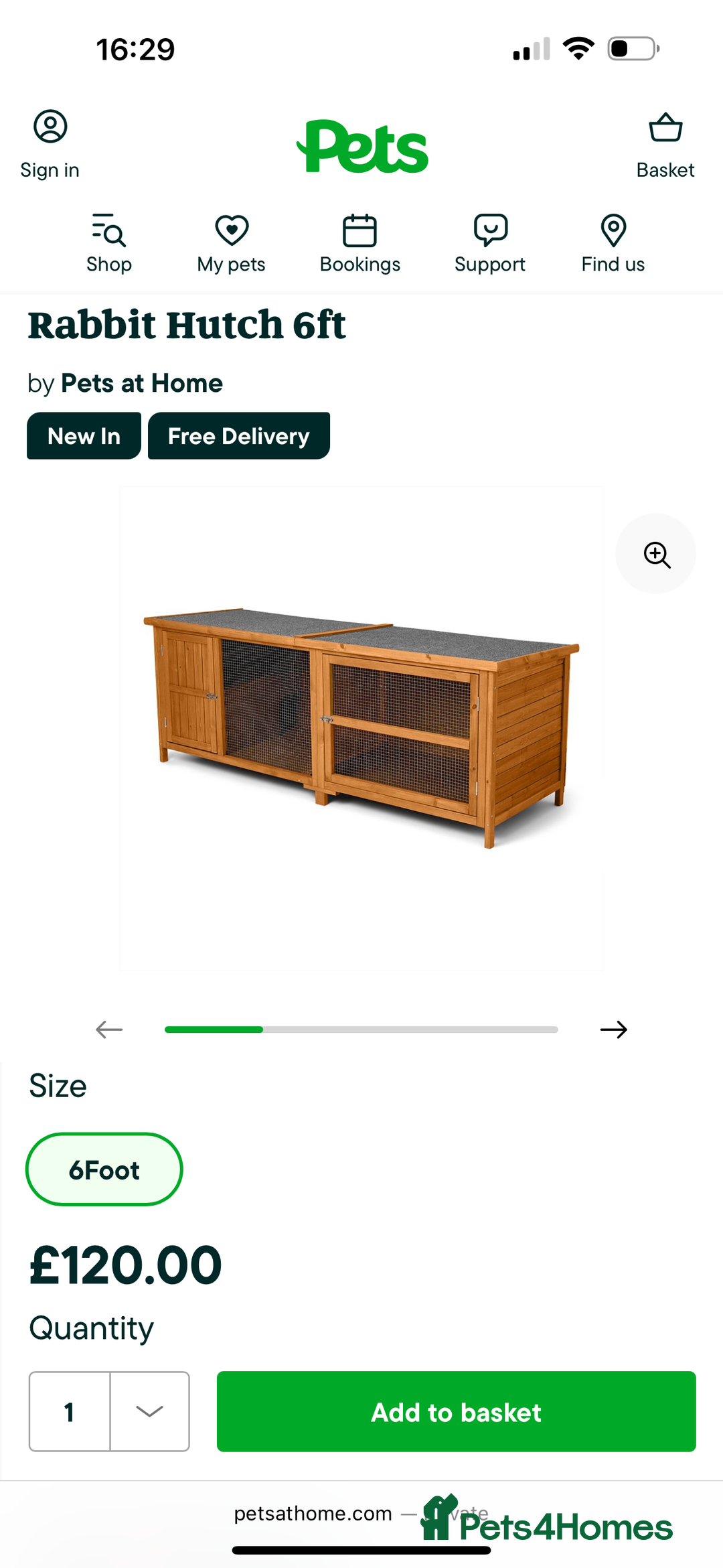Open the rabbit hutch product photo
Viewport: 723px width, 1568px height.
point(361,727)
